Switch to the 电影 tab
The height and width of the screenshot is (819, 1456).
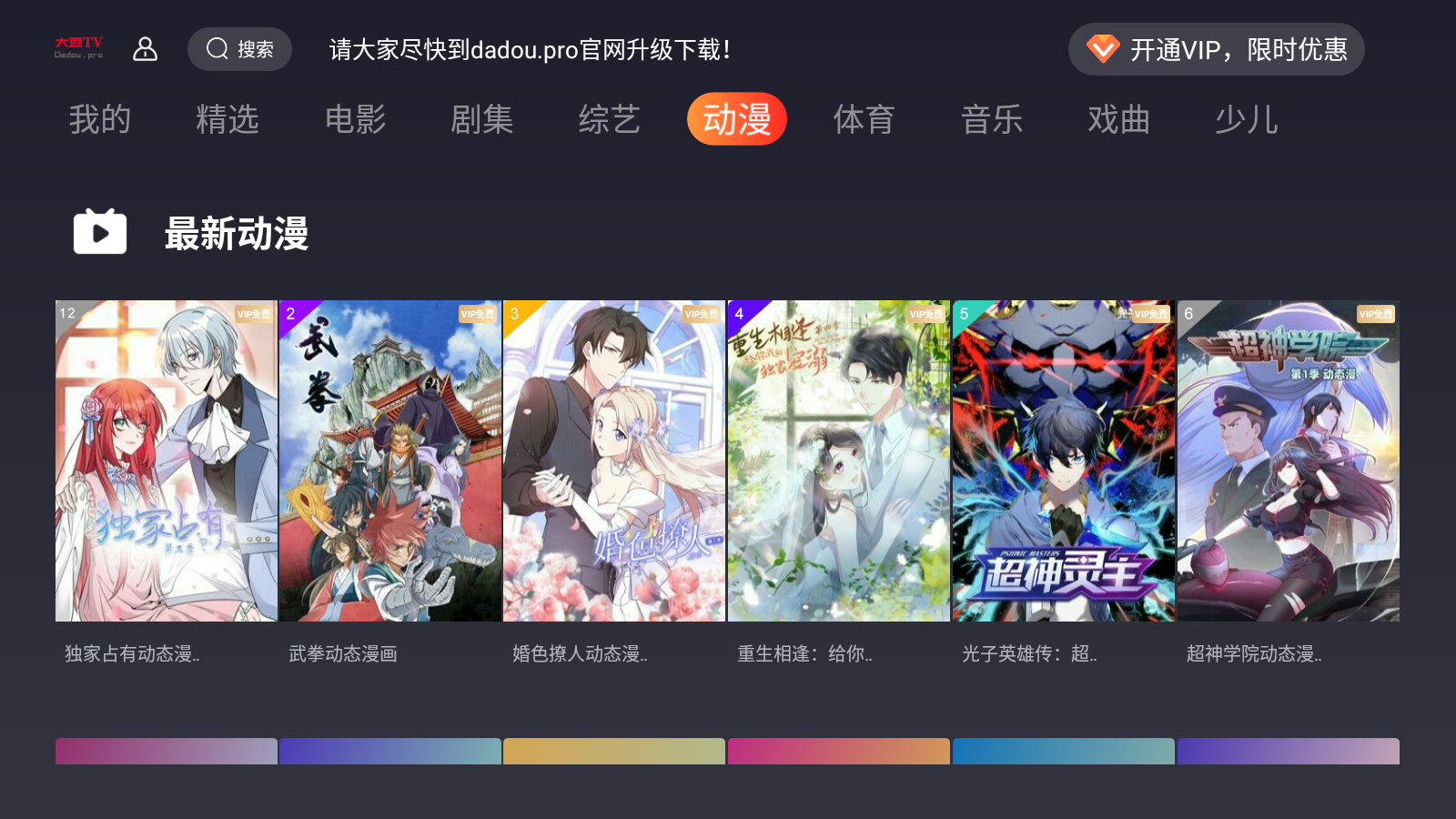click(x=355, y=119)
